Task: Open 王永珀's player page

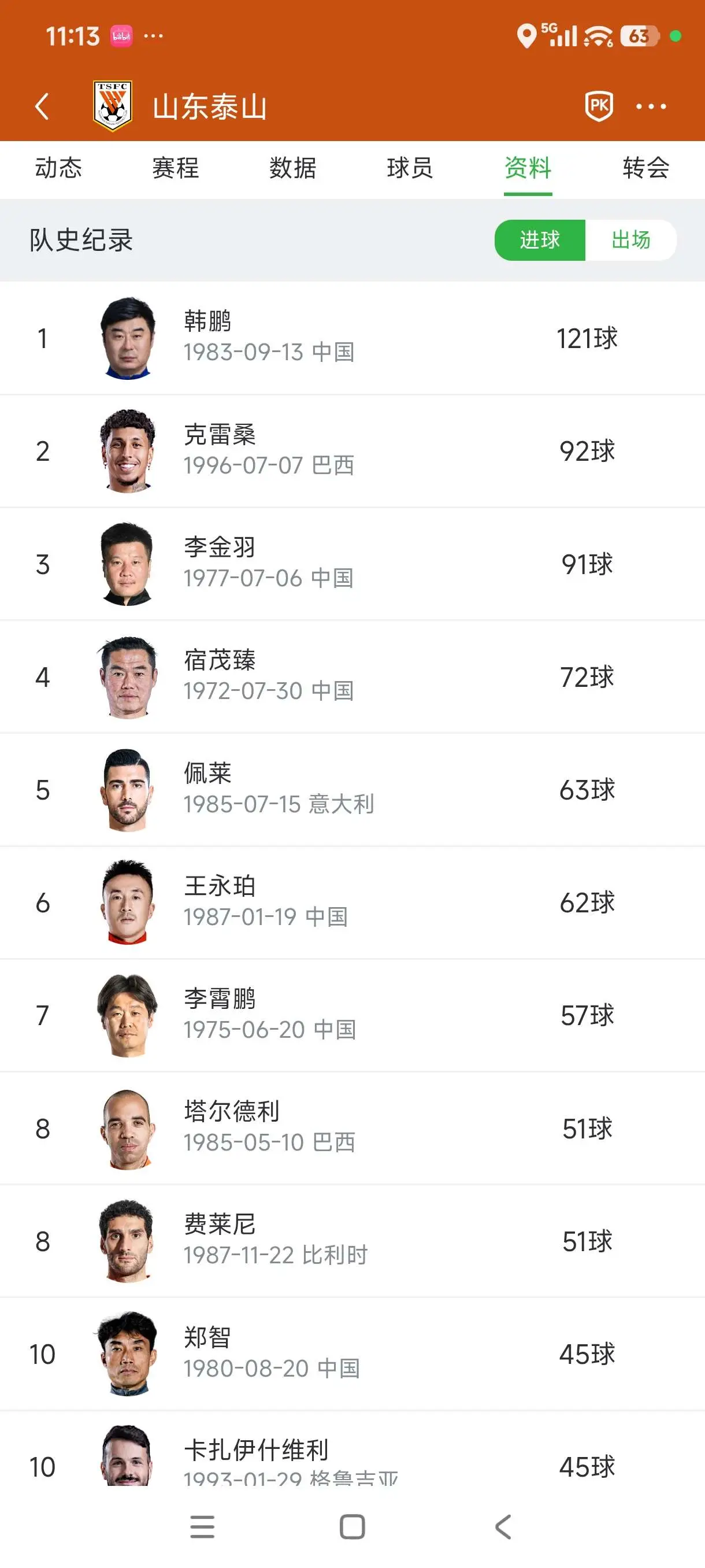Action: [x=352, y=903]
